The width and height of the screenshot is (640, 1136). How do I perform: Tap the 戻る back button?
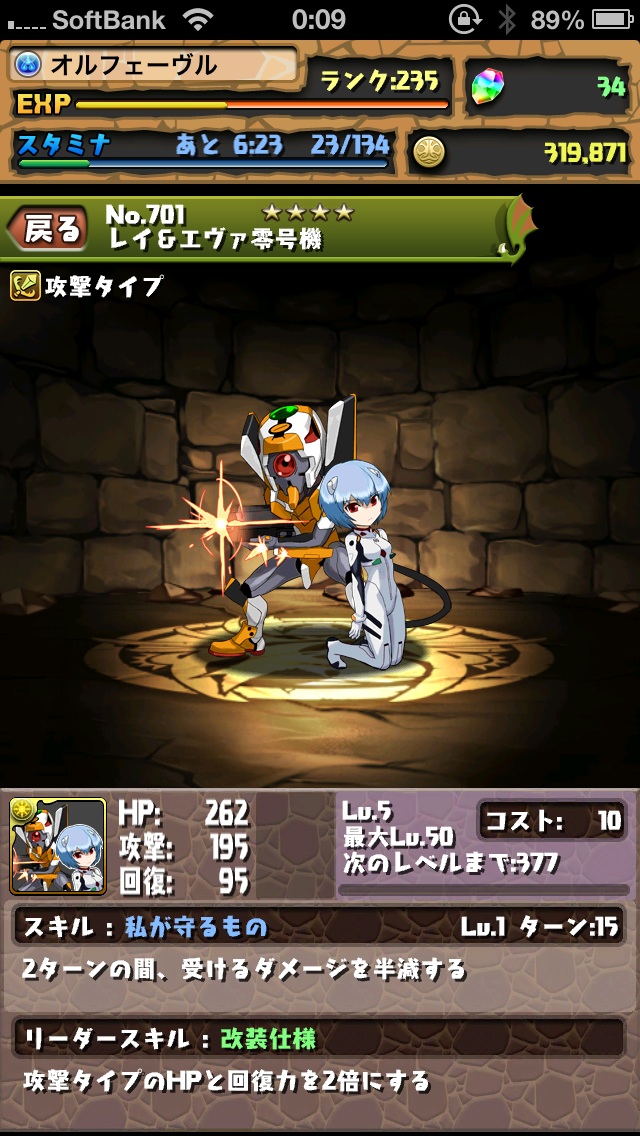click(47, 229)
